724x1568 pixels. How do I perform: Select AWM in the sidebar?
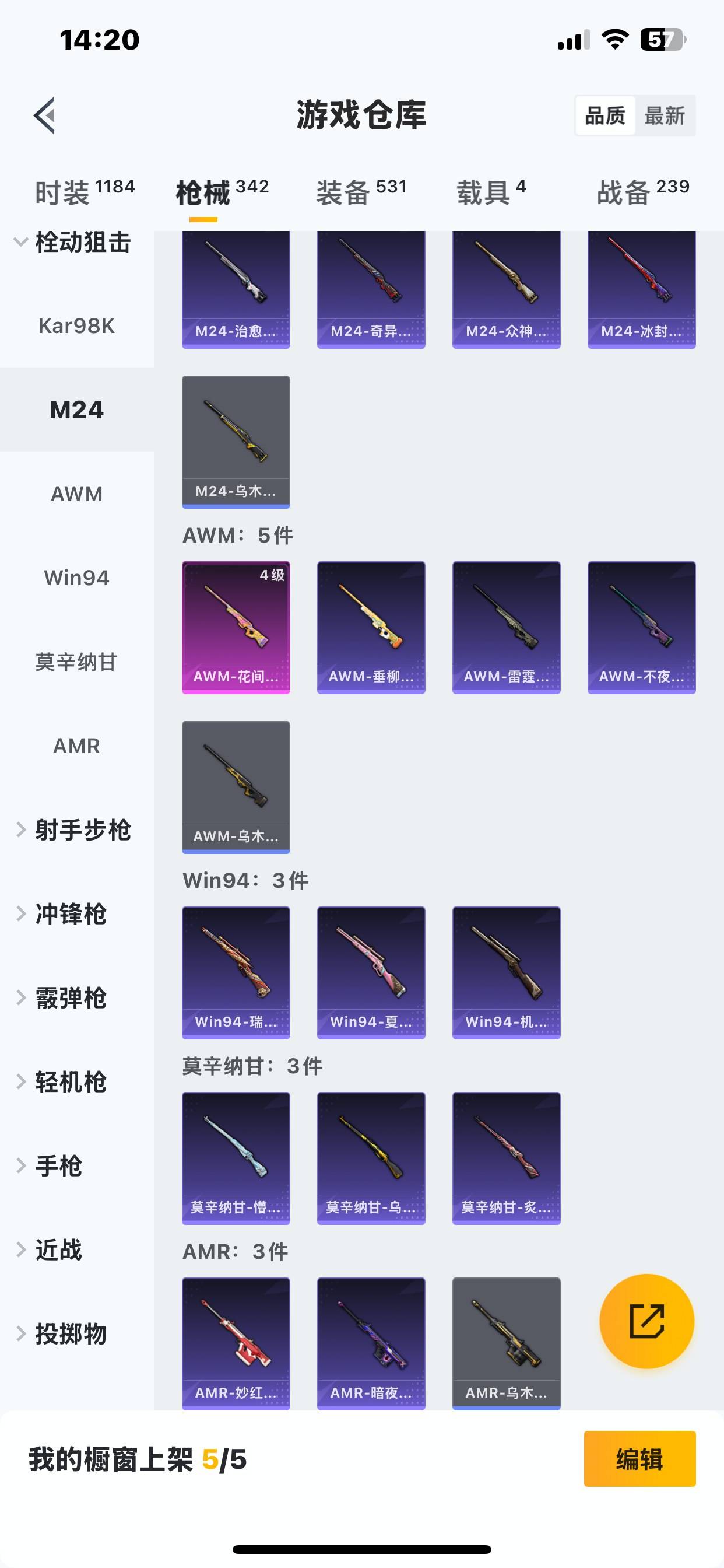[x=77, y=494]
